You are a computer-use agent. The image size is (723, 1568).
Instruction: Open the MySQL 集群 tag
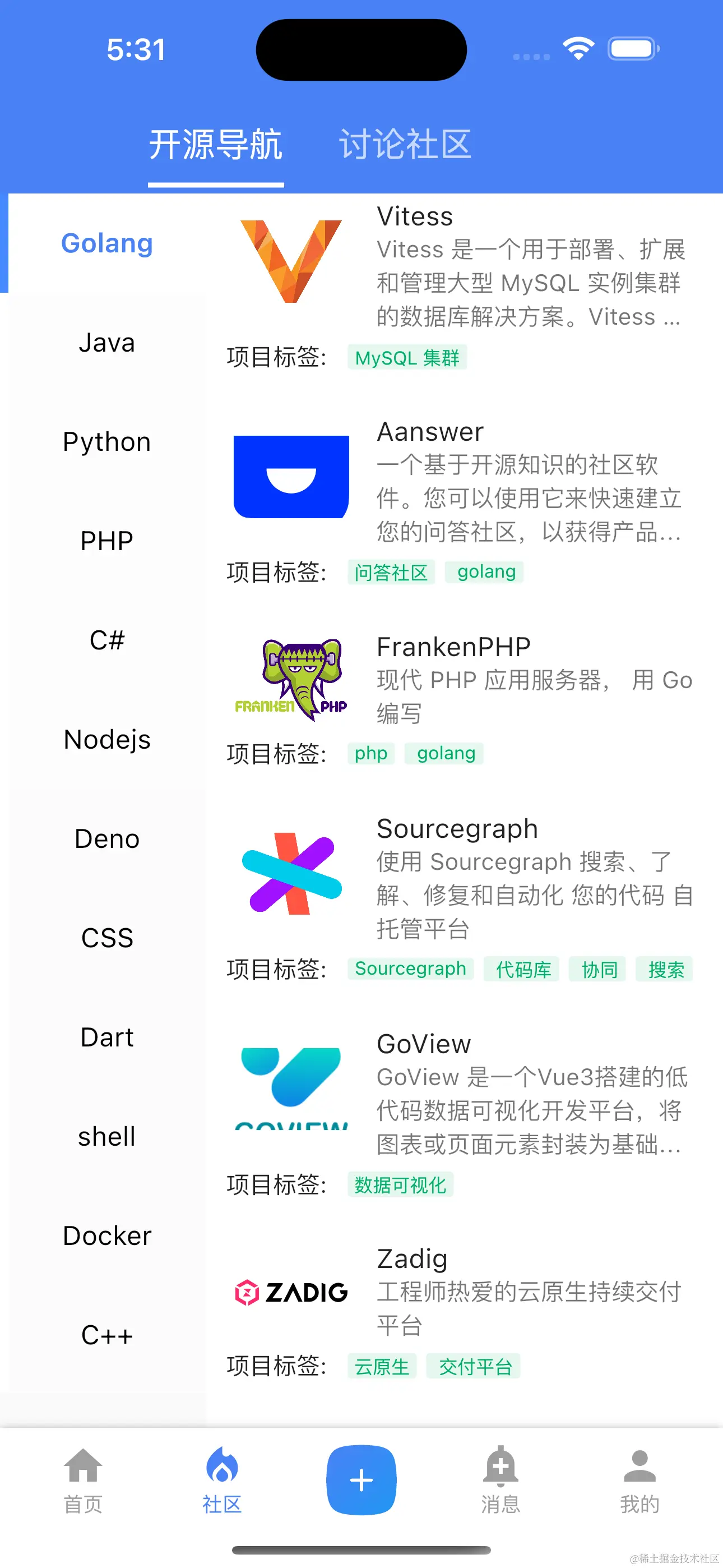407,358
